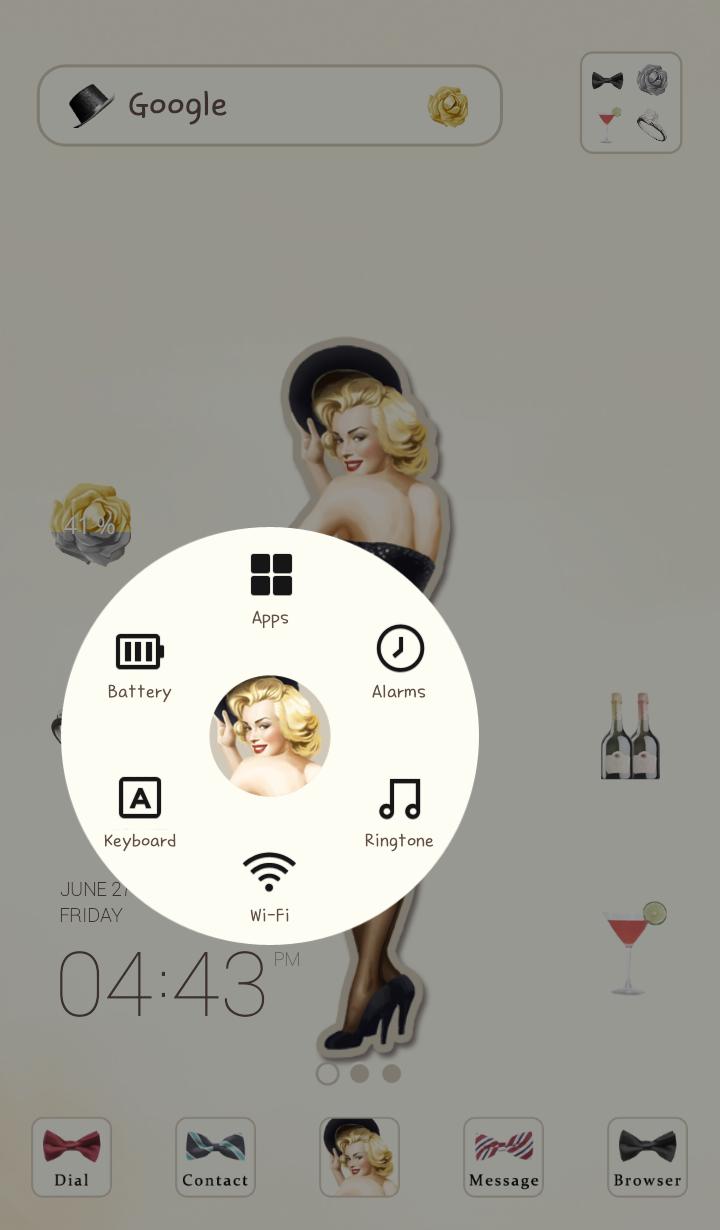Open Battery from the circular menu
The width and height of the screenshot is (720, 1230).
click(139, 664)
